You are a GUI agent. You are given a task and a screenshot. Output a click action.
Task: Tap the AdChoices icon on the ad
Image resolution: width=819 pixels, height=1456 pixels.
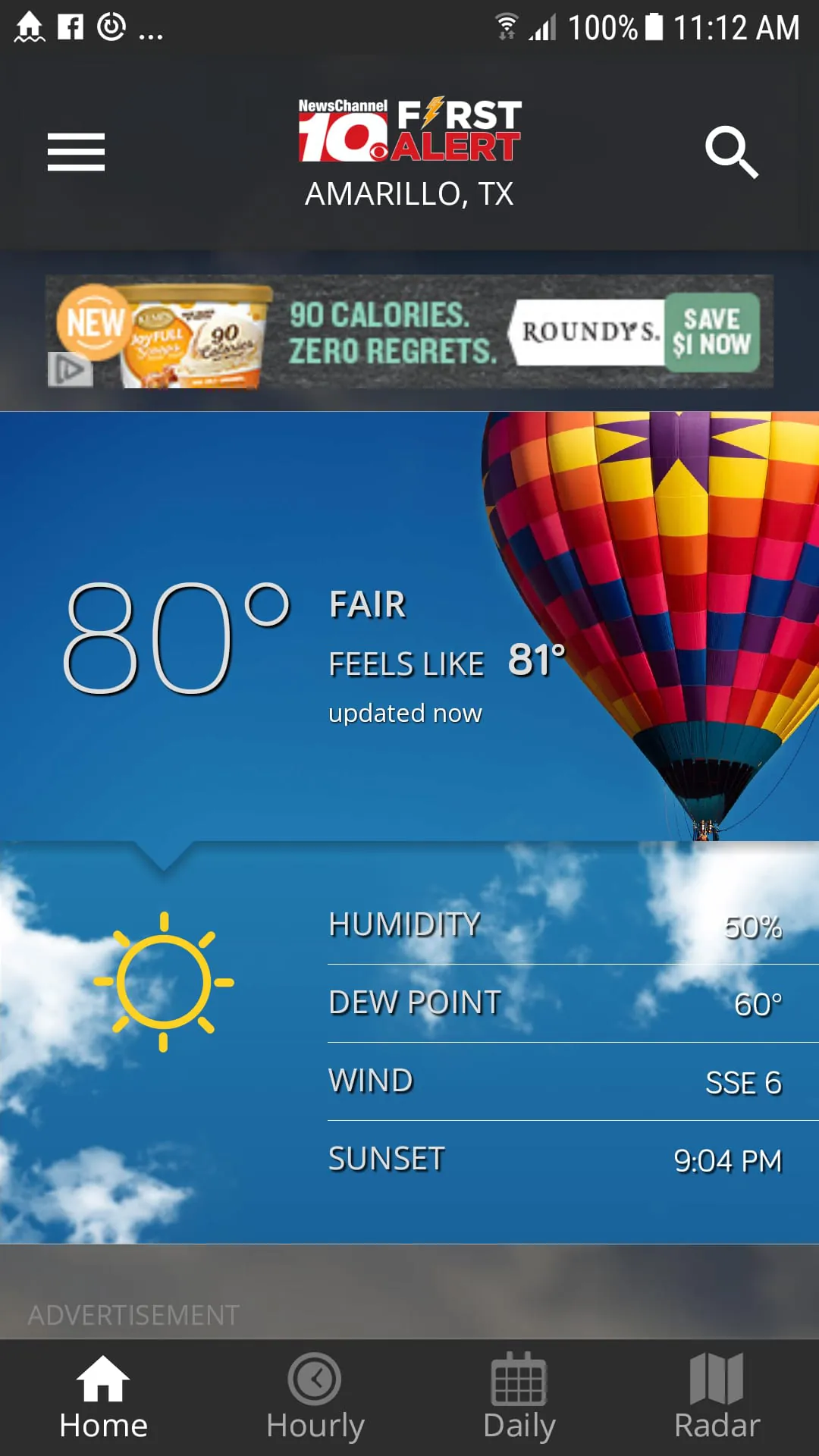tap(70, 369)
